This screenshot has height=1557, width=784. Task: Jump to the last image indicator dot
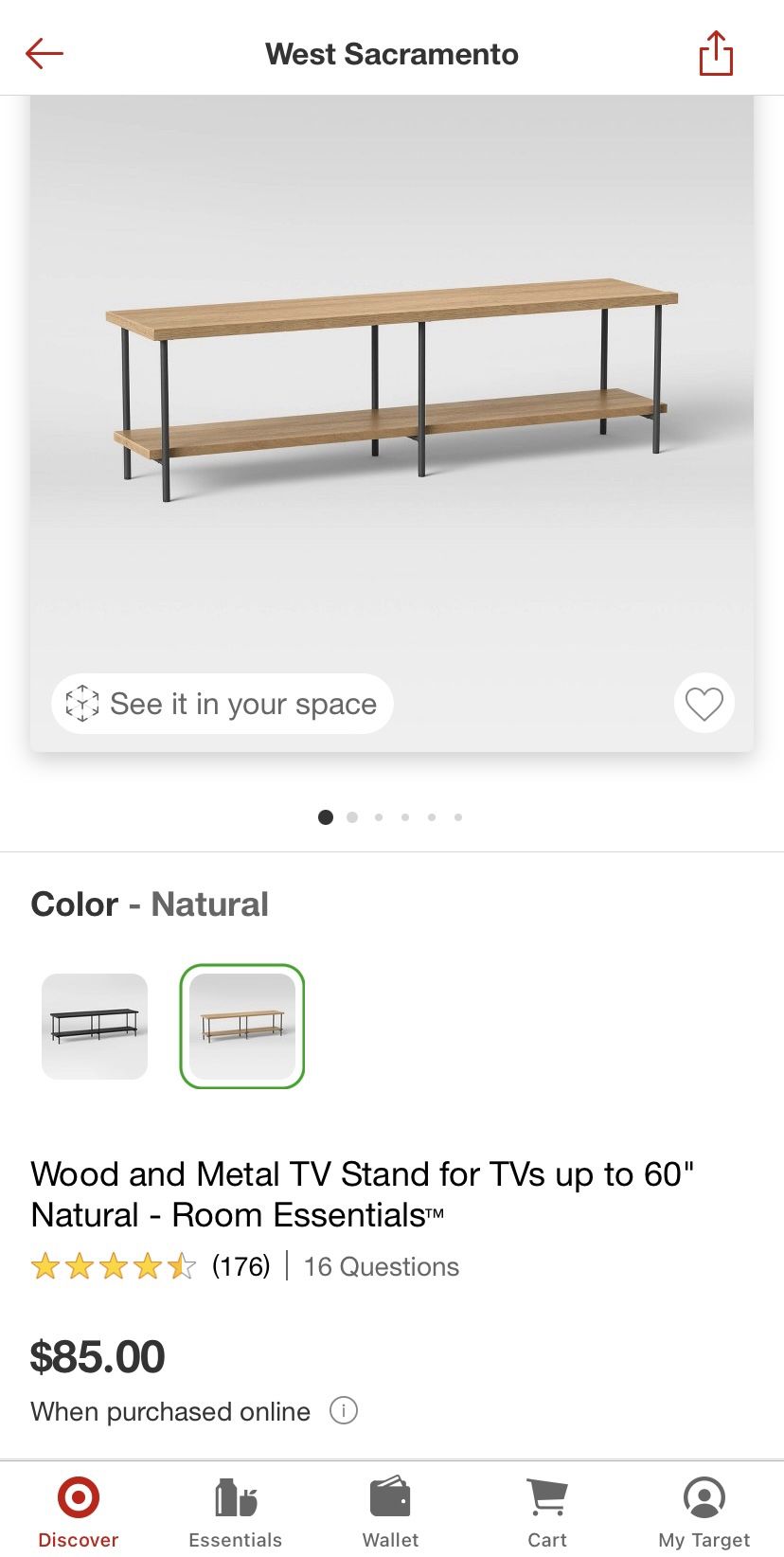pos(458,816)
